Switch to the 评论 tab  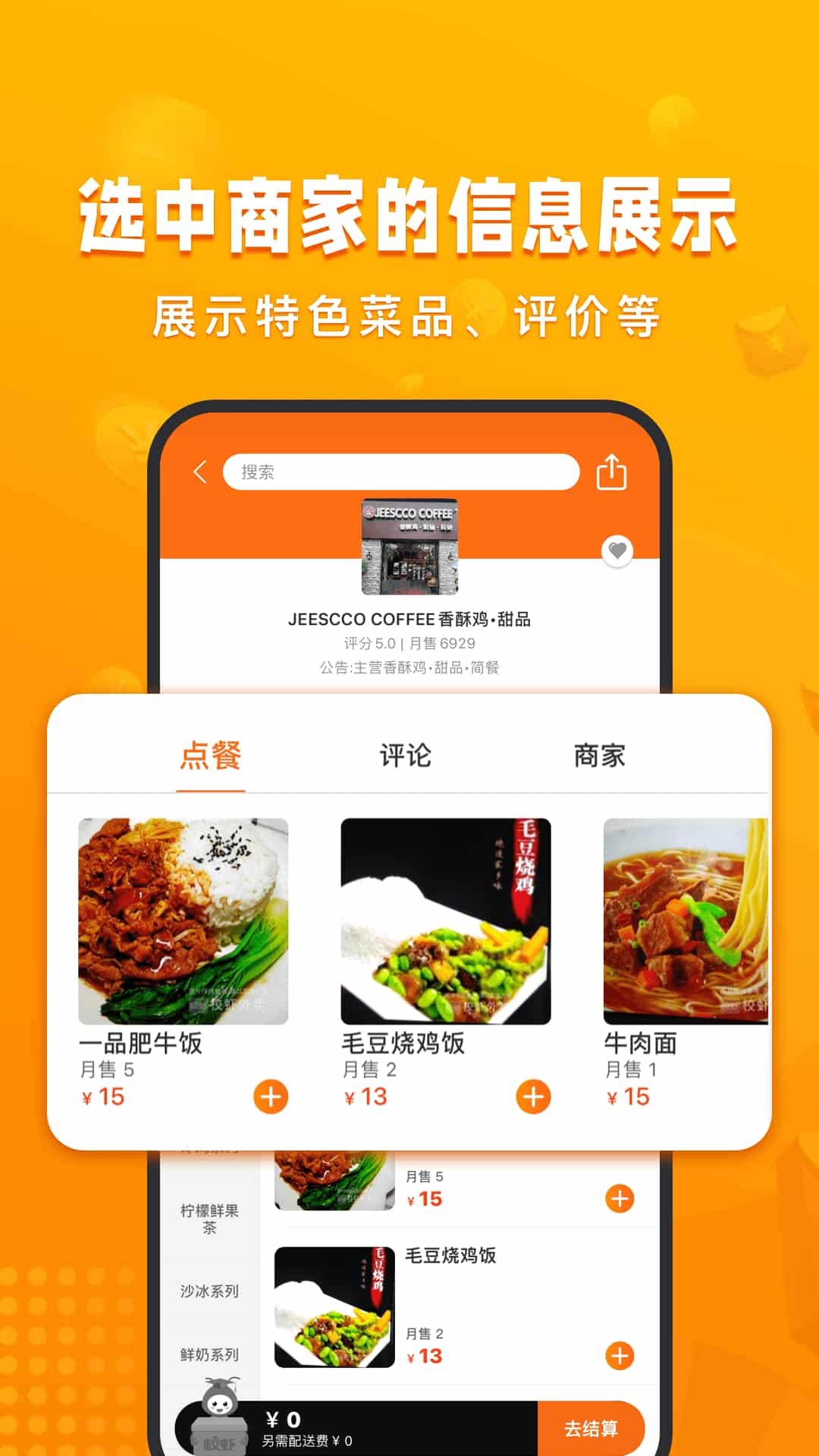tap(403, 755)
